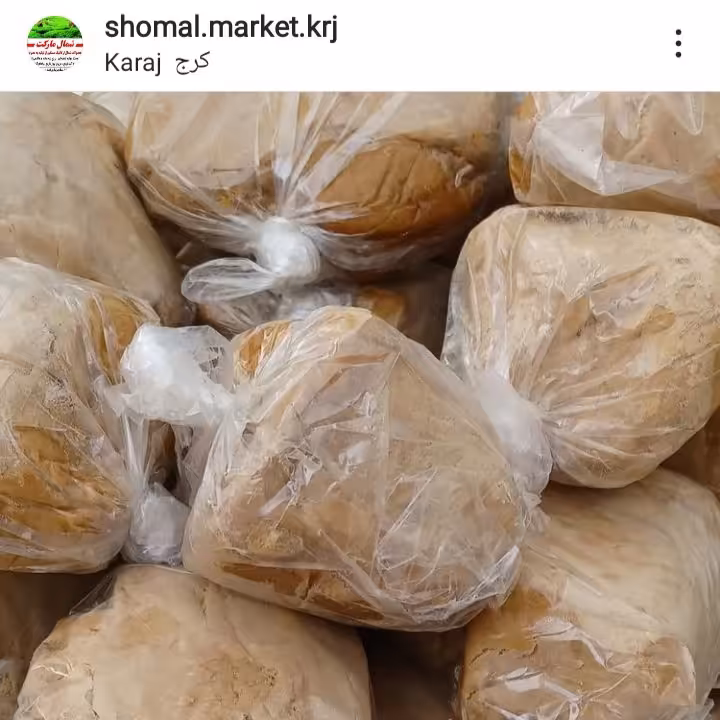View the Karaj location tag
This screenshot has height=720, width=720.
[x=157, y=63]
